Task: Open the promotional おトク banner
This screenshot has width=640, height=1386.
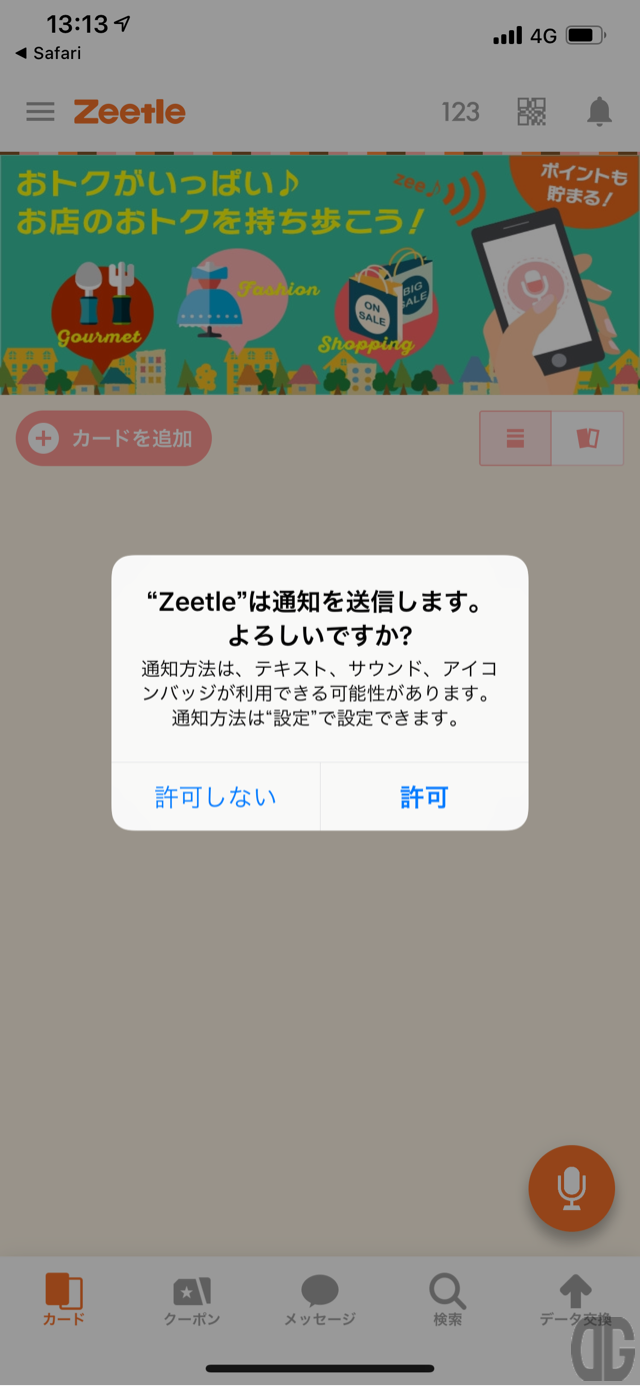Action: tap(320, 275)
